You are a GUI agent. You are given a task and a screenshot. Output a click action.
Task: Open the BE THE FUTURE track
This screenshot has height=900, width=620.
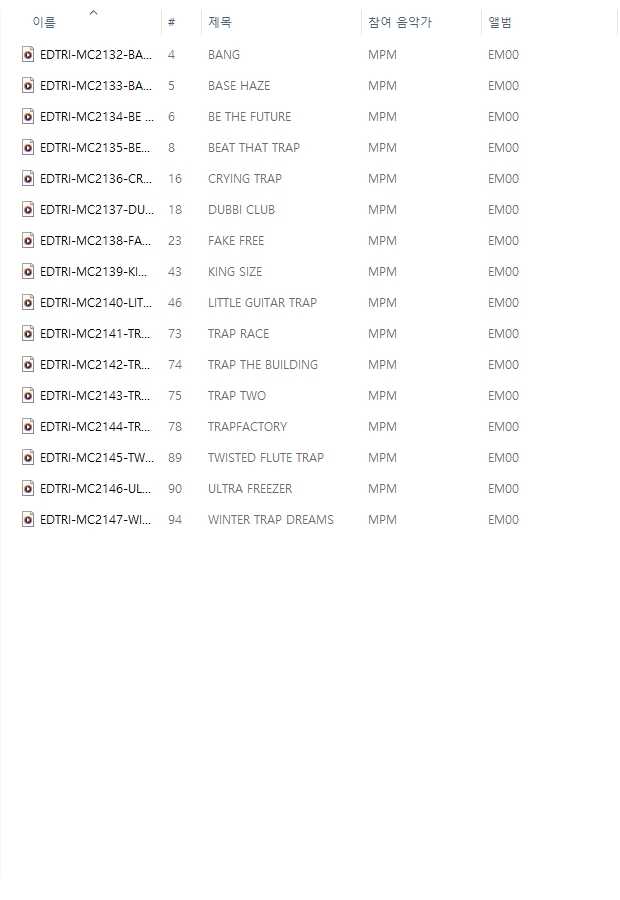(x=95, y=117)
